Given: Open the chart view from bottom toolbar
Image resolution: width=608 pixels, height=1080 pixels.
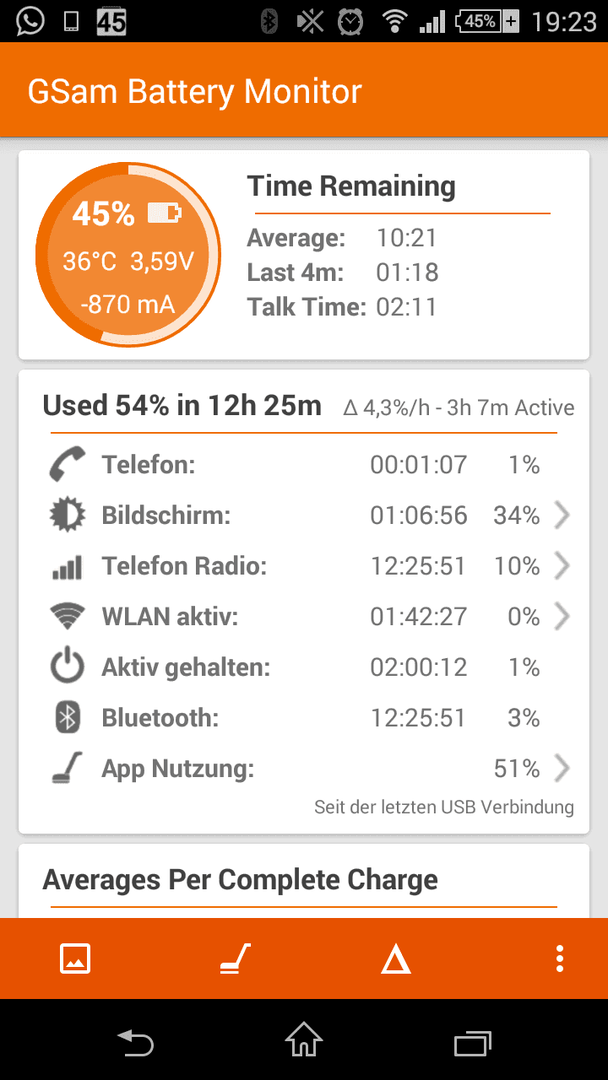Looking at the screenshot, I should pyautogui.click(x=75, y=958).
